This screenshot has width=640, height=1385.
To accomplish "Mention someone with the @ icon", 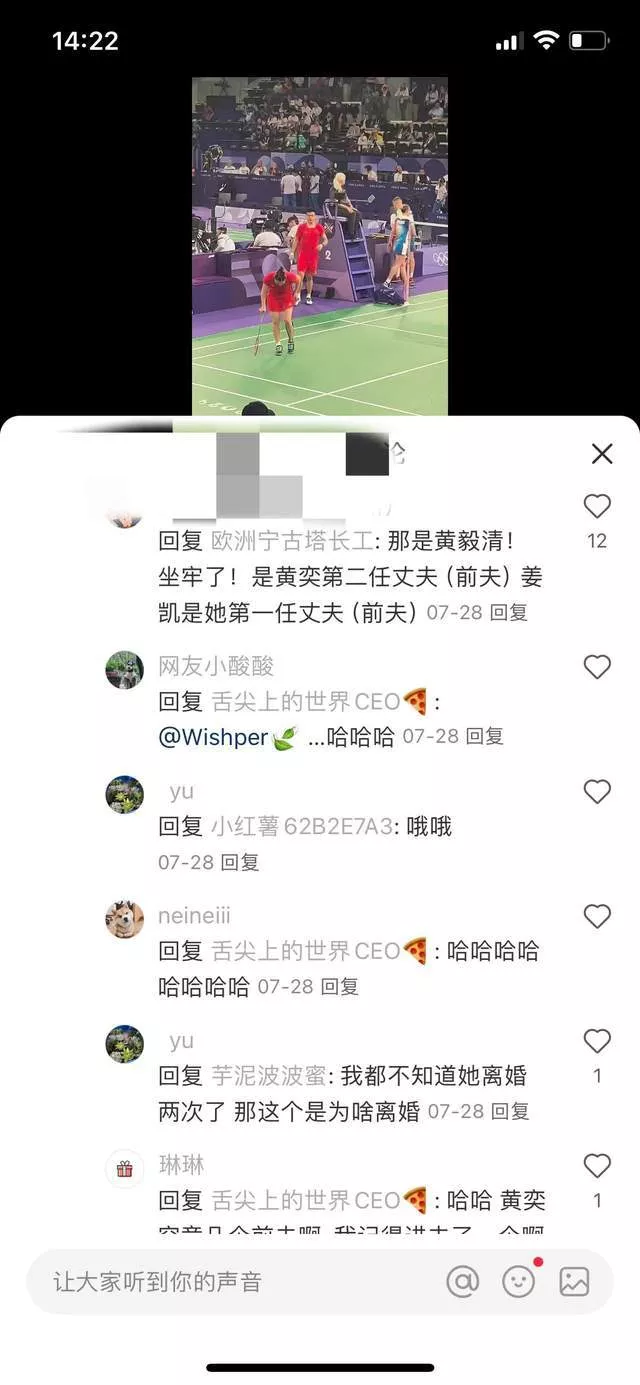I will 462,1282.
